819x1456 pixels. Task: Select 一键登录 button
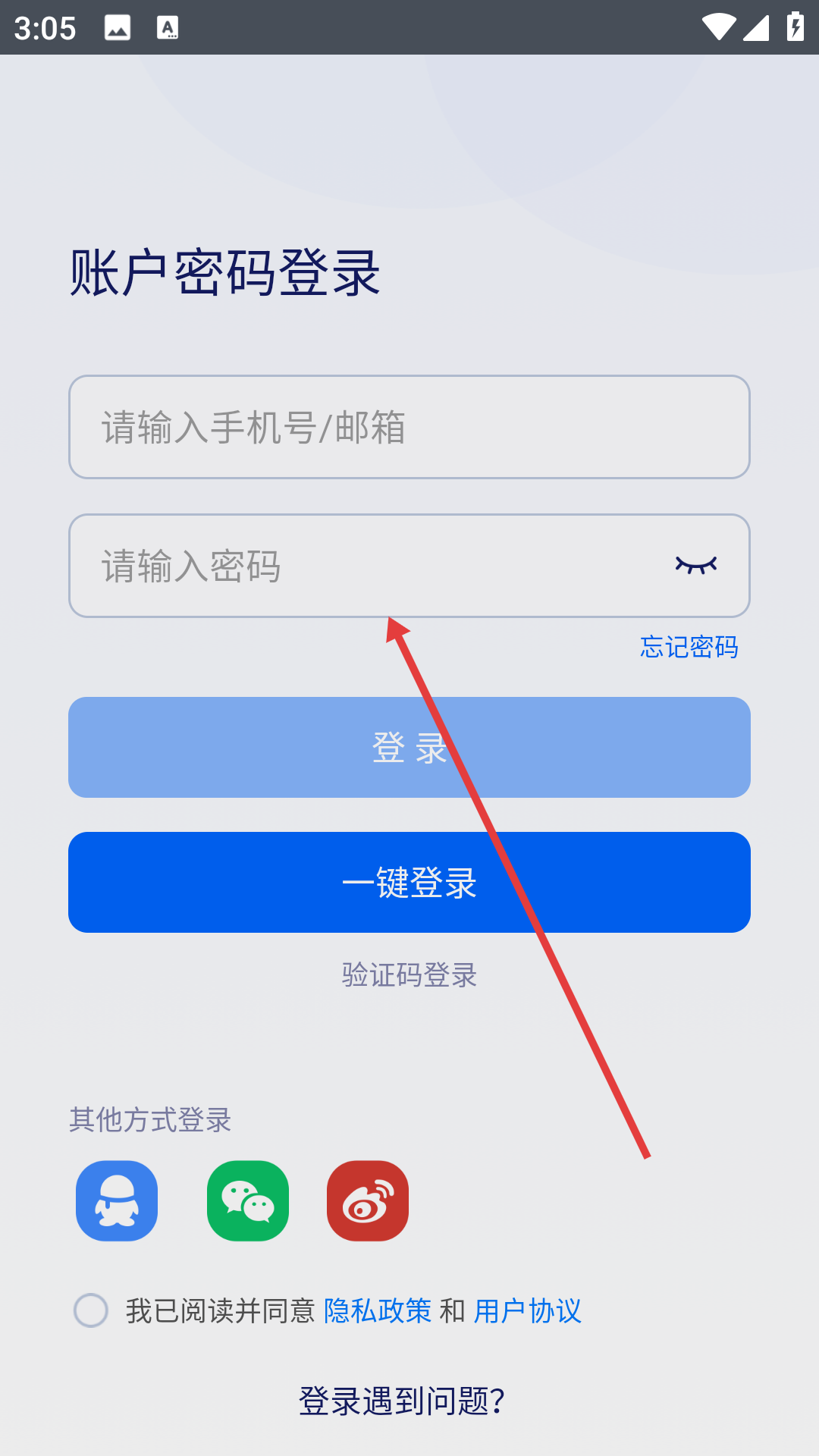409,882
